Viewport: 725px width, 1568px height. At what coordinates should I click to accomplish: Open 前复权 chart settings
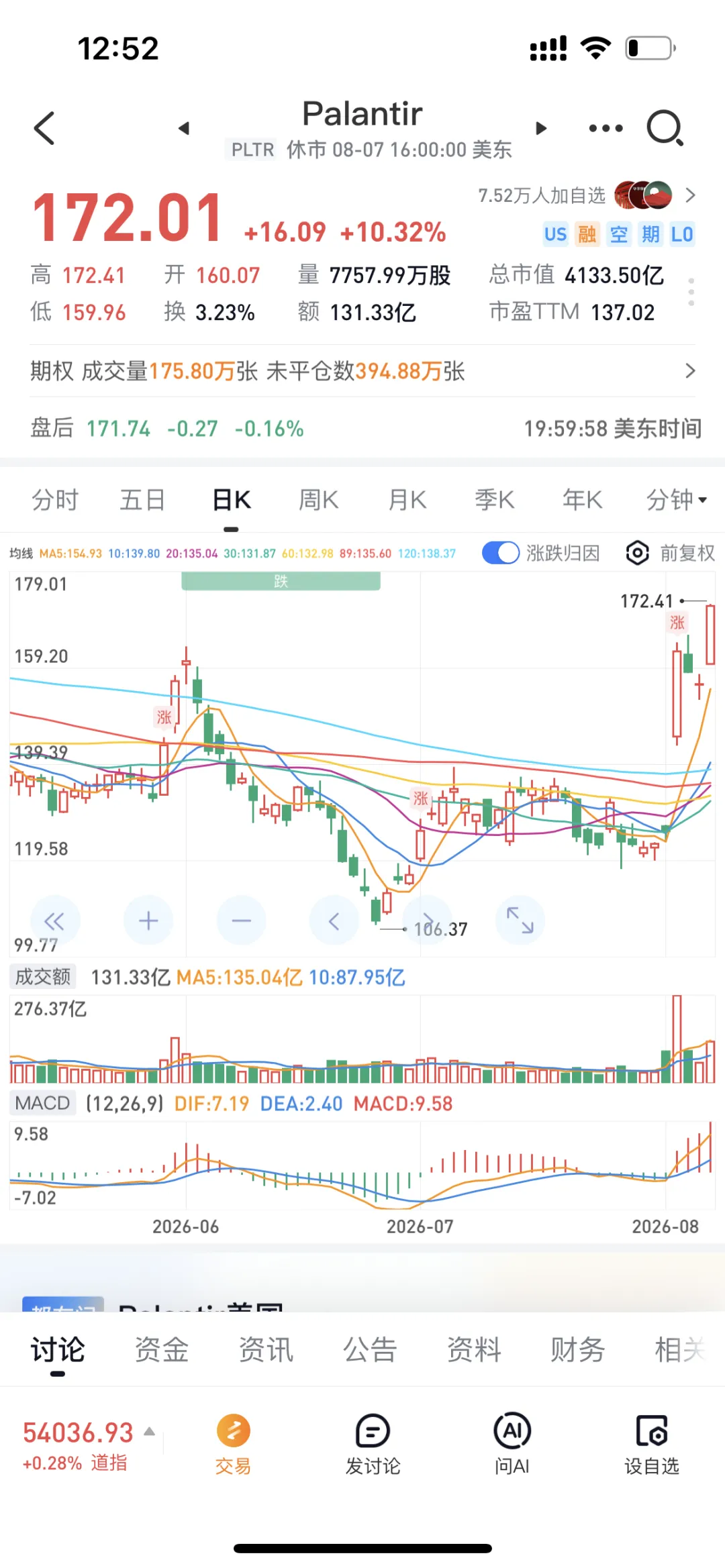click(x=670, y=554)
